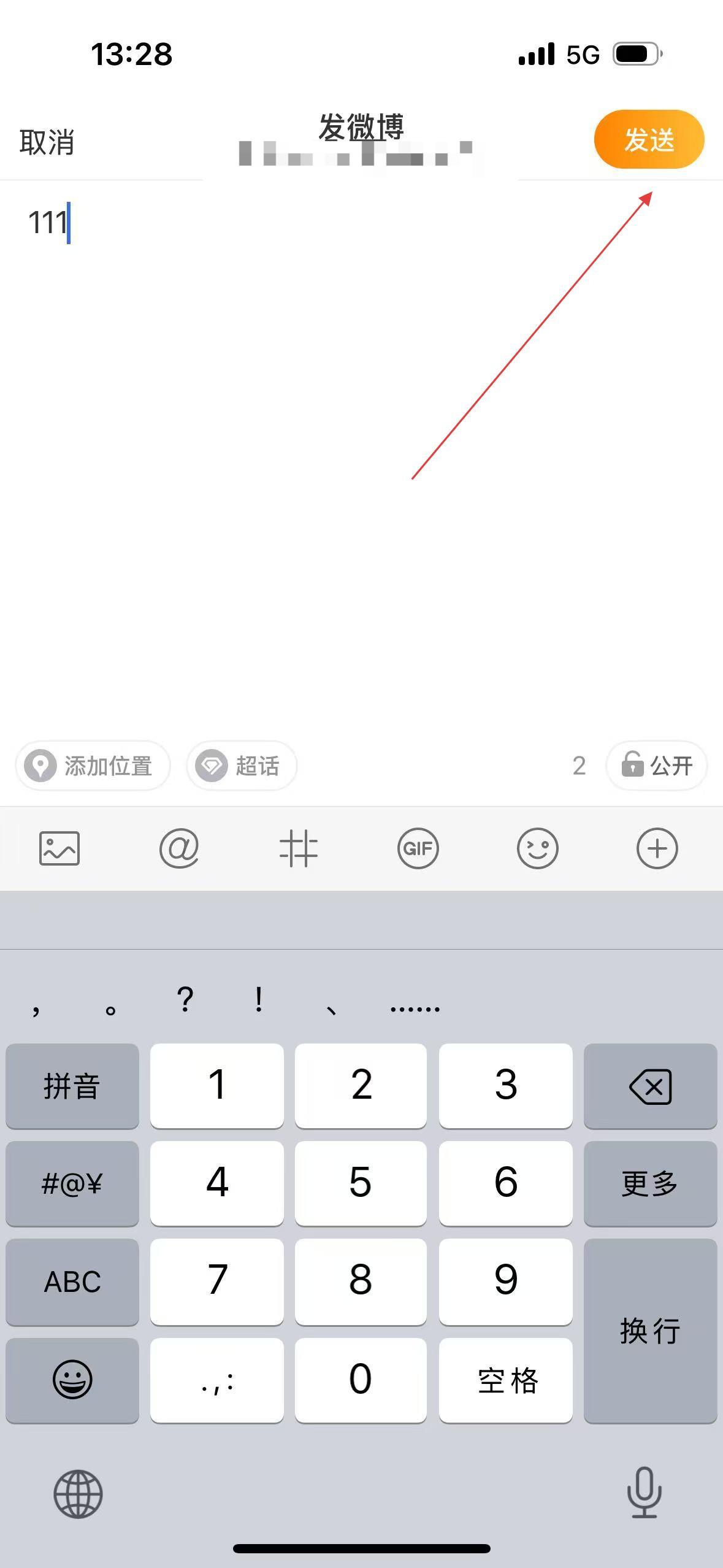
Task: Open the GIF picker
Action: [418, 848]
